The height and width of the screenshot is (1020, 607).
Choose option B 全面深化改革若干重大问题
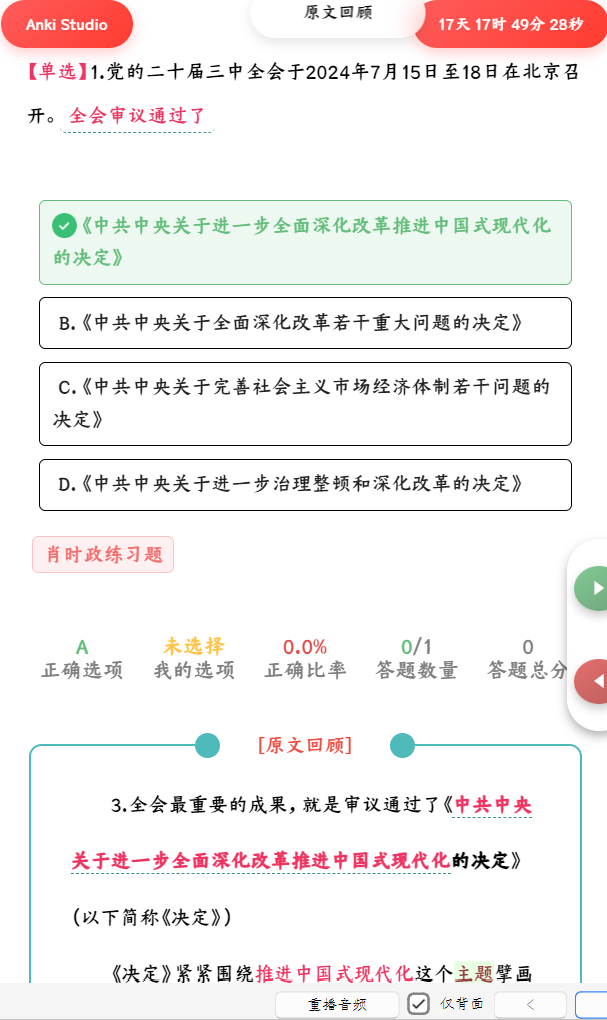point(305,323)
